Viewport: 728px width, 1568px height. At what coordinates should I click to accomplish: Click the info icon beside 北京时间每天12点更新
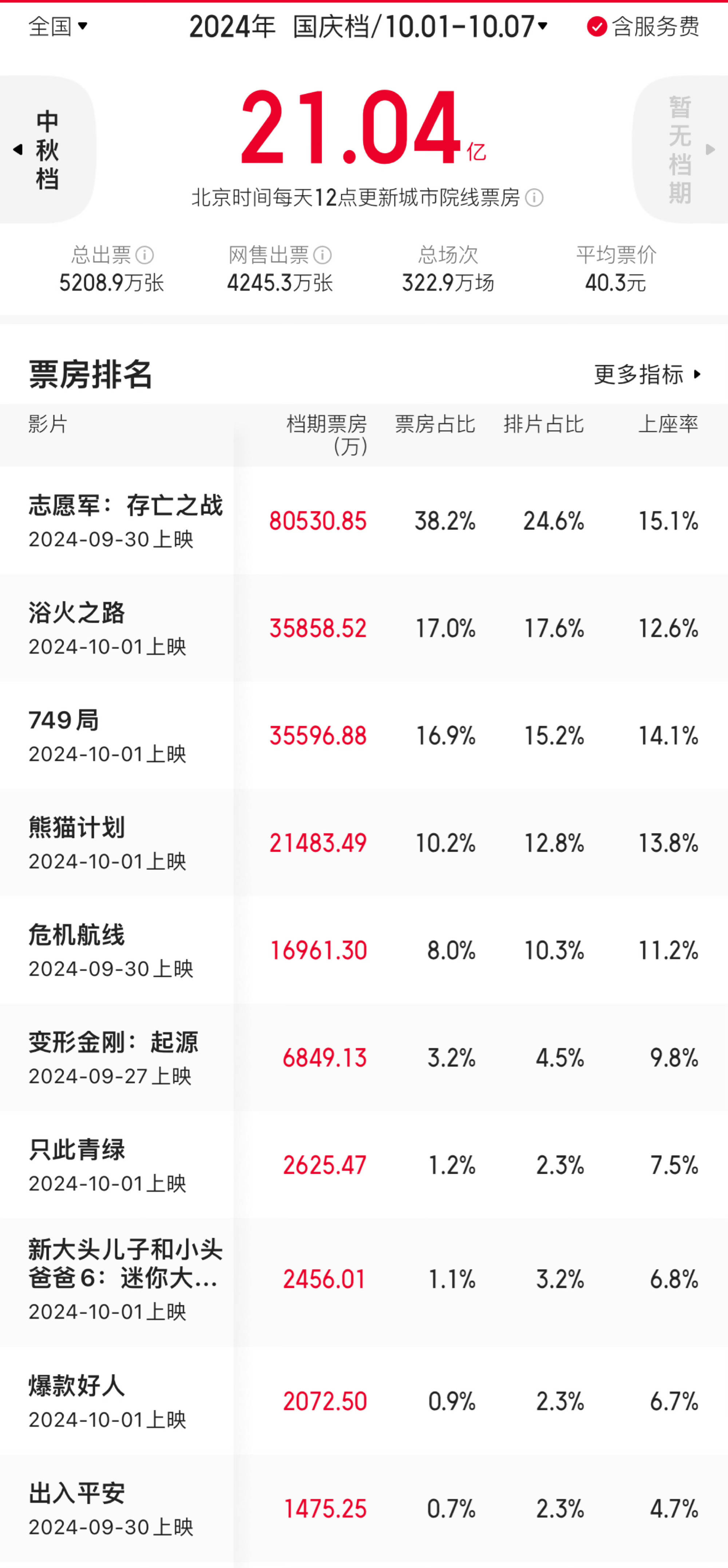[535, 198]
